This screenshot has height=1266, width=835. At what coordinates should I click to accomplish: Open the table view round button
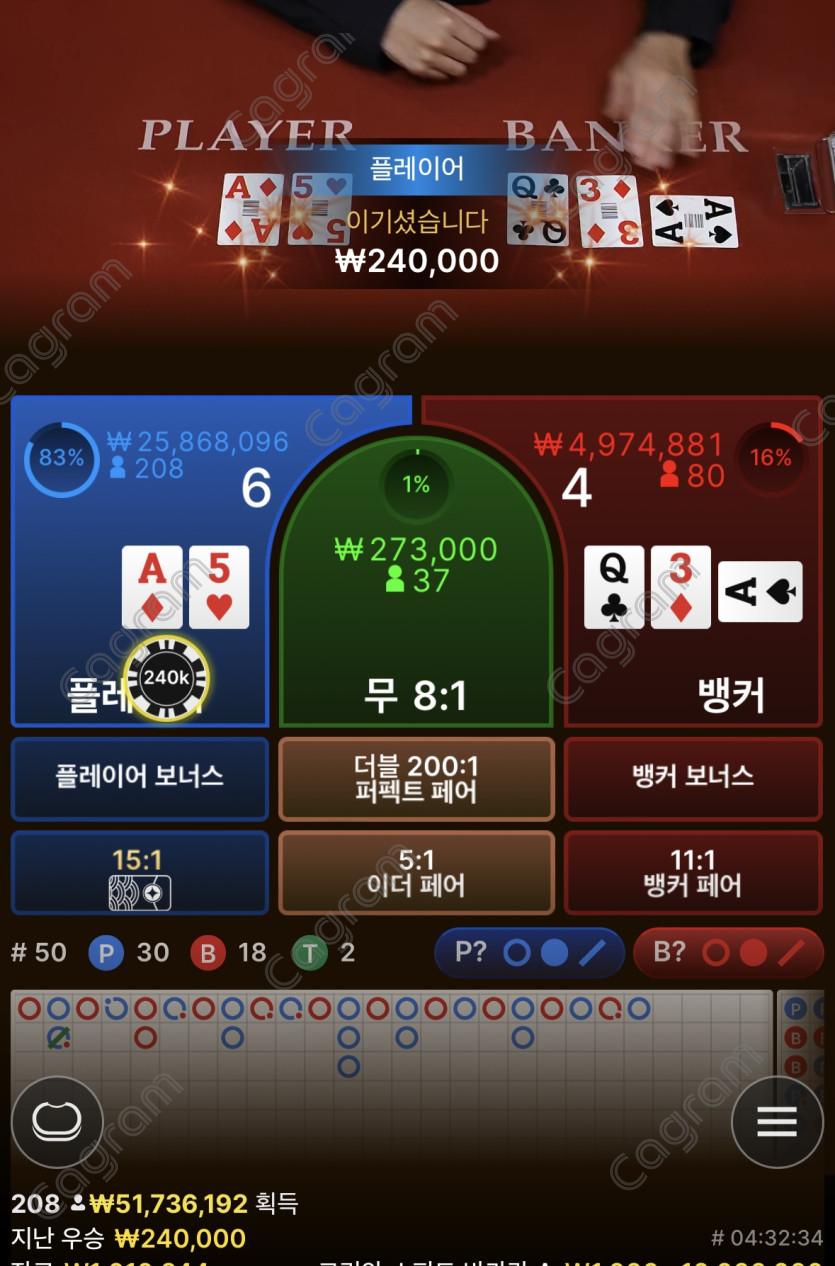[x=57, y=1122]
